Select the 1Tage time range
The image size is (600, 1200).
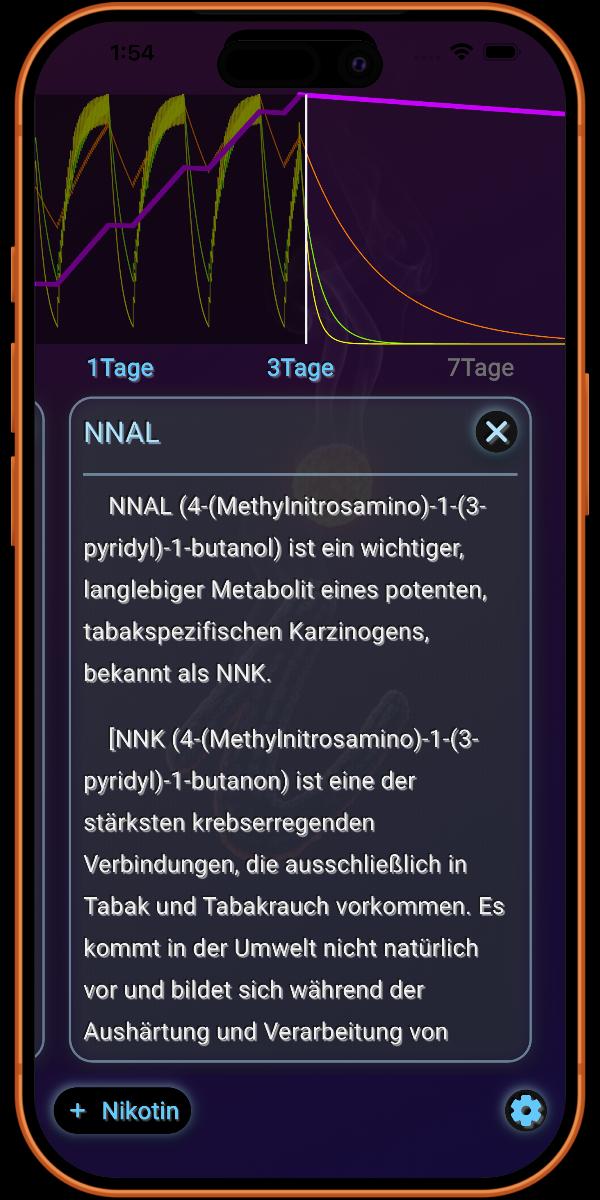tap(120, 368)
